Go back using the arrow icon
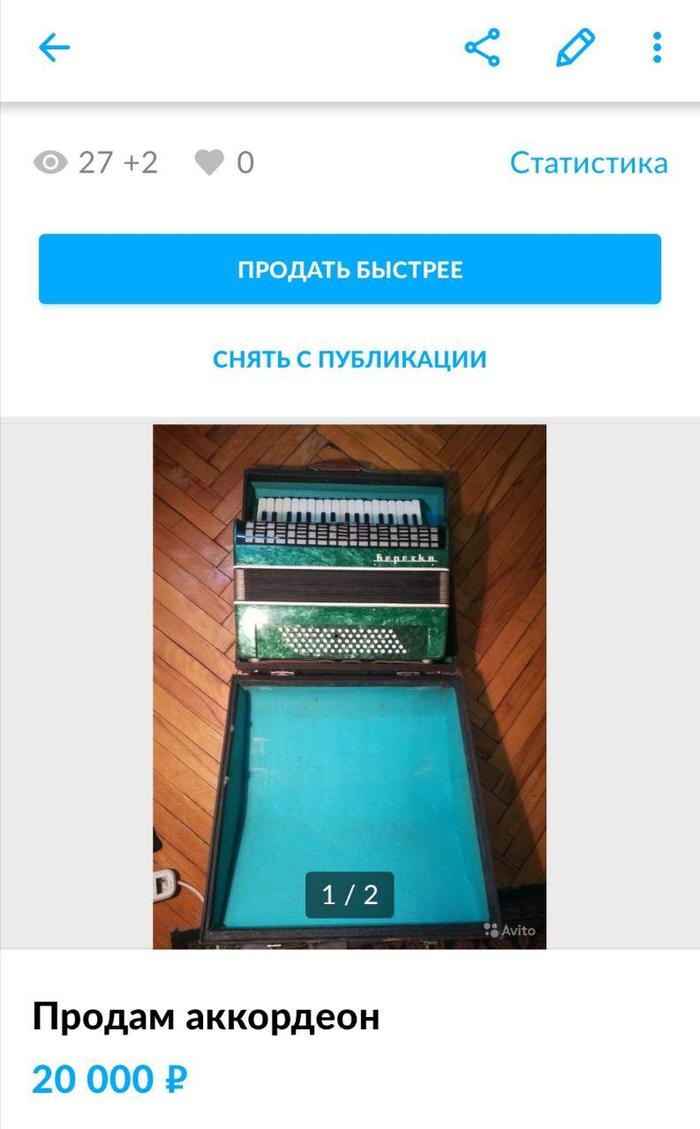 [x=54, y=47]
